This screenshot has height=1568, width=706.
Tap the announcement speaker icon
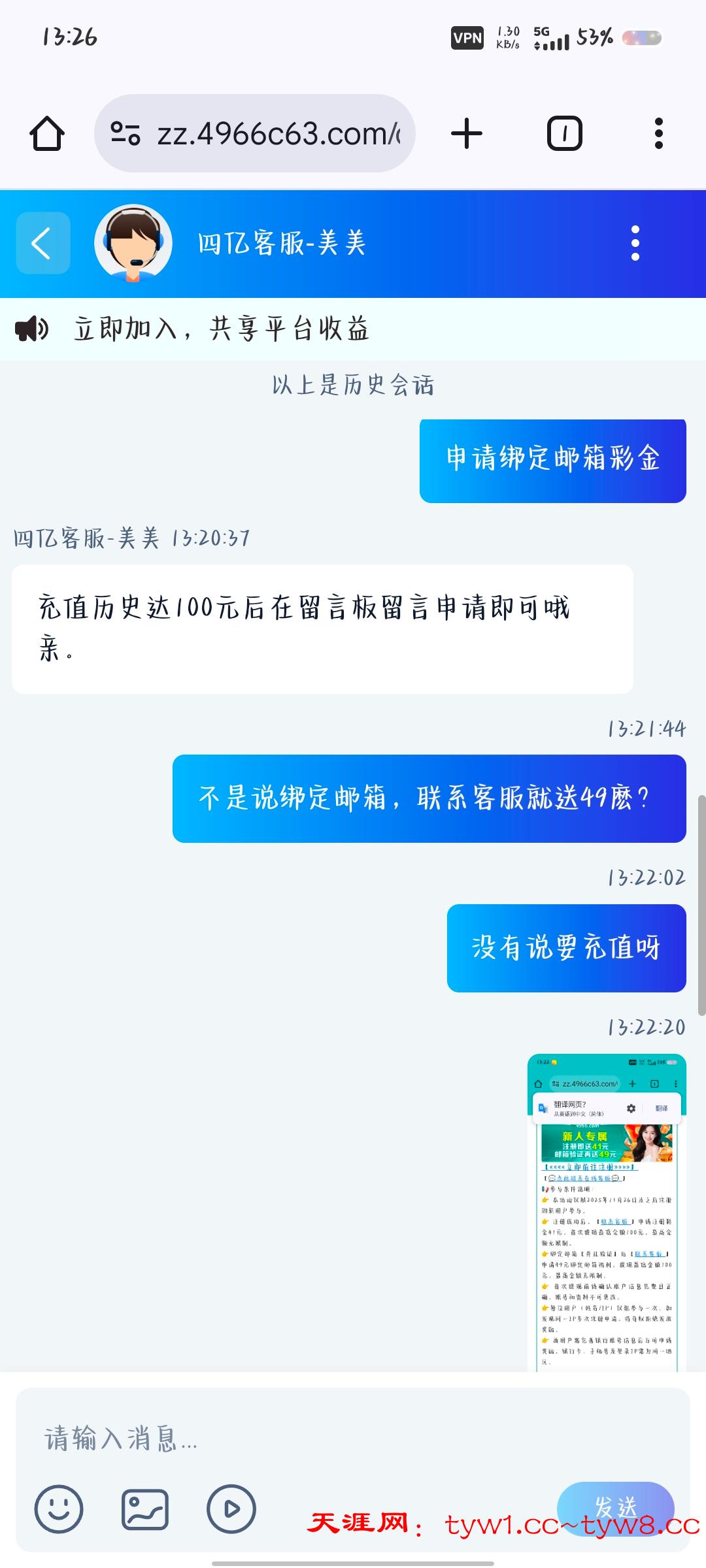coord(33,329)
